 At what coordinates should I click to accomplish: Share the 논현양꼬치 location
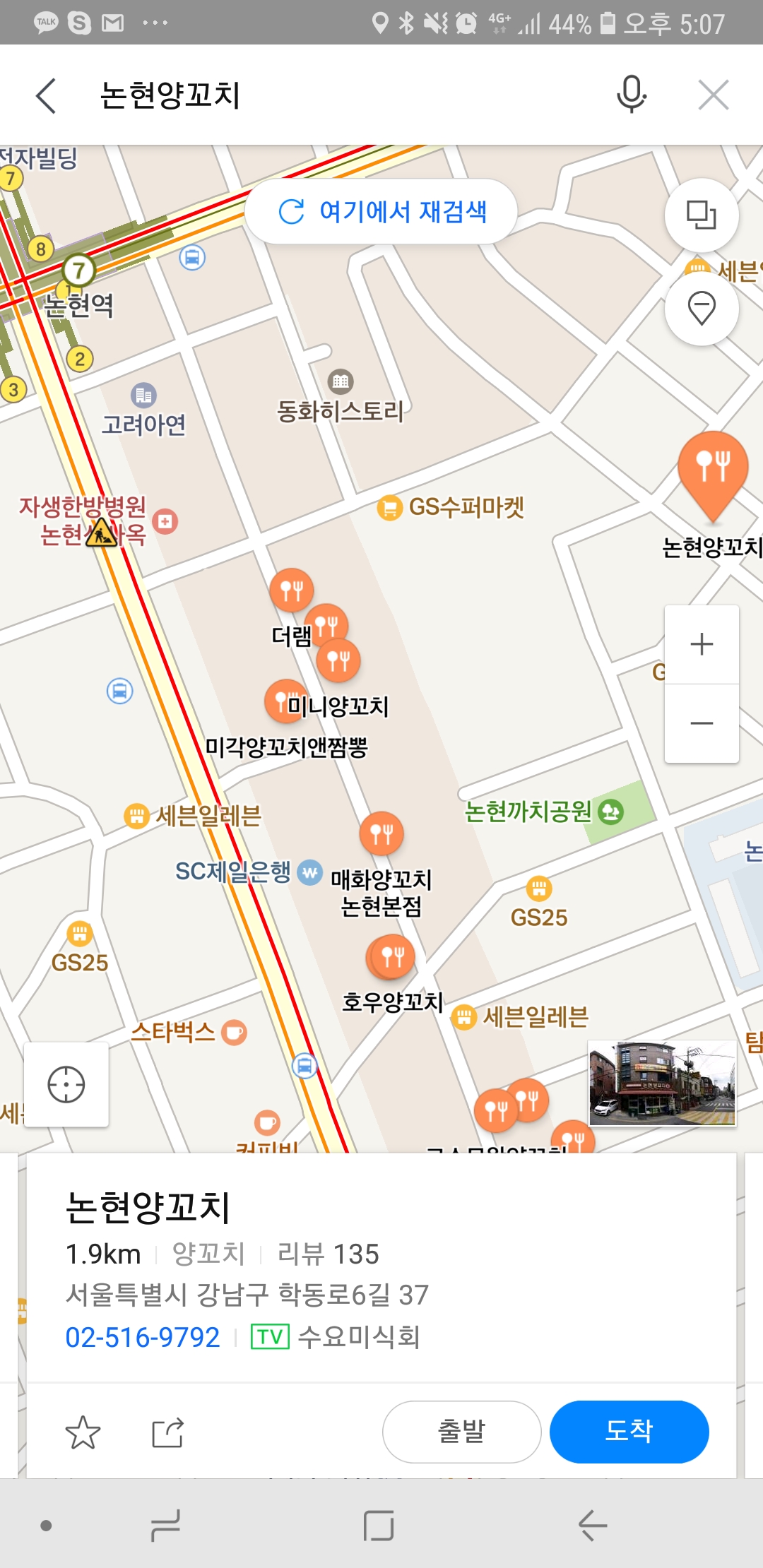pyautogui.click(x=168, y=1432)
